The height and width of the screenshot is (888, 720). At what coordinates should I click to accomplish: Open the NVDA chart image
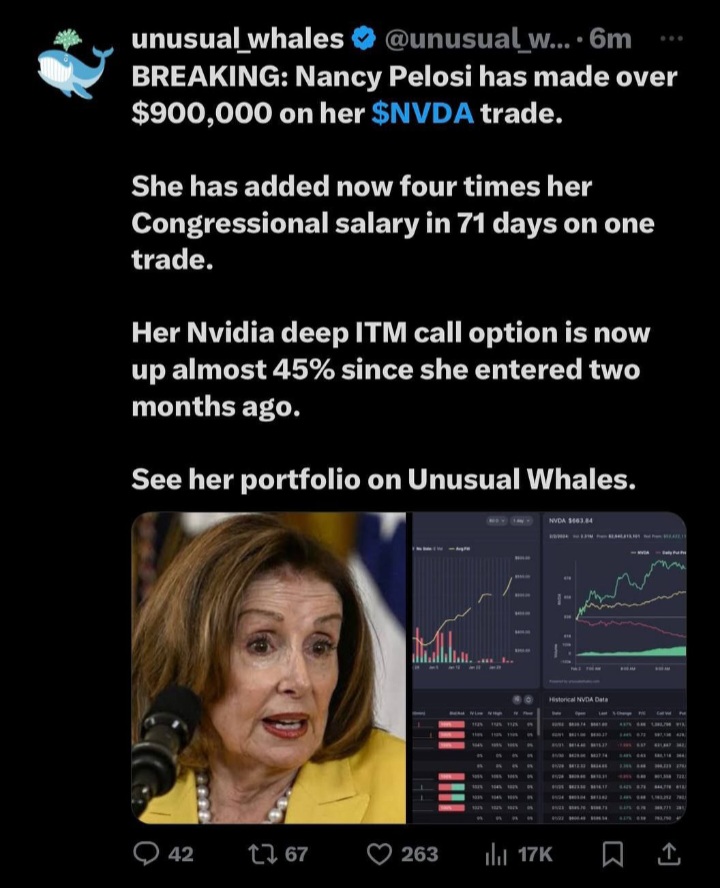[x=547, y=668]
